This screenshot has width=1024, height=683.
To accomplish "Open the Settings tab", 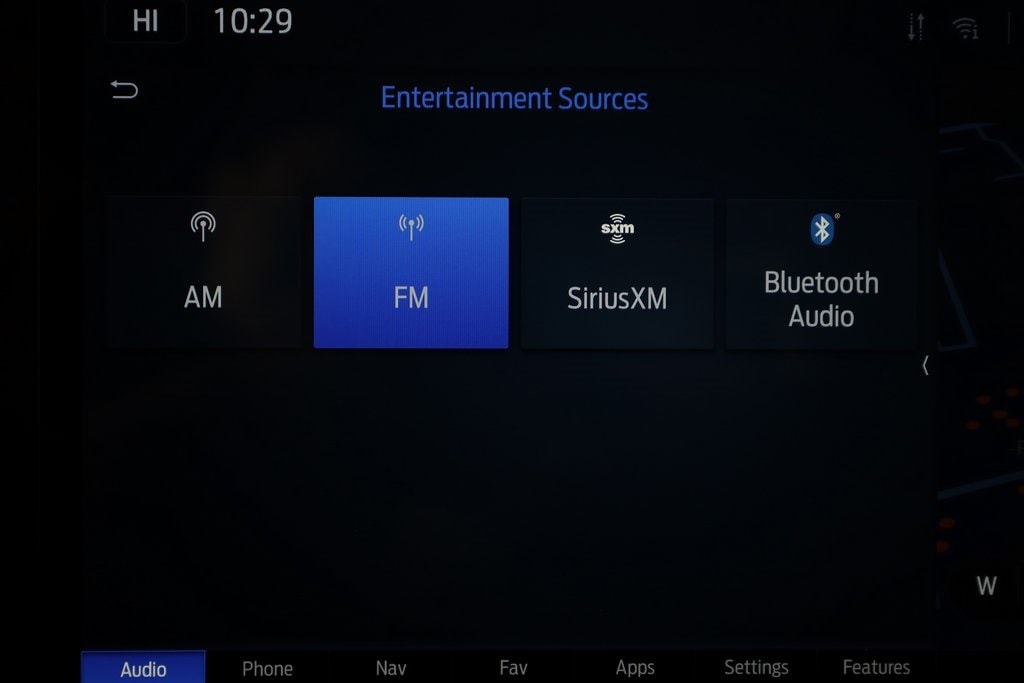I will point(756,668).
